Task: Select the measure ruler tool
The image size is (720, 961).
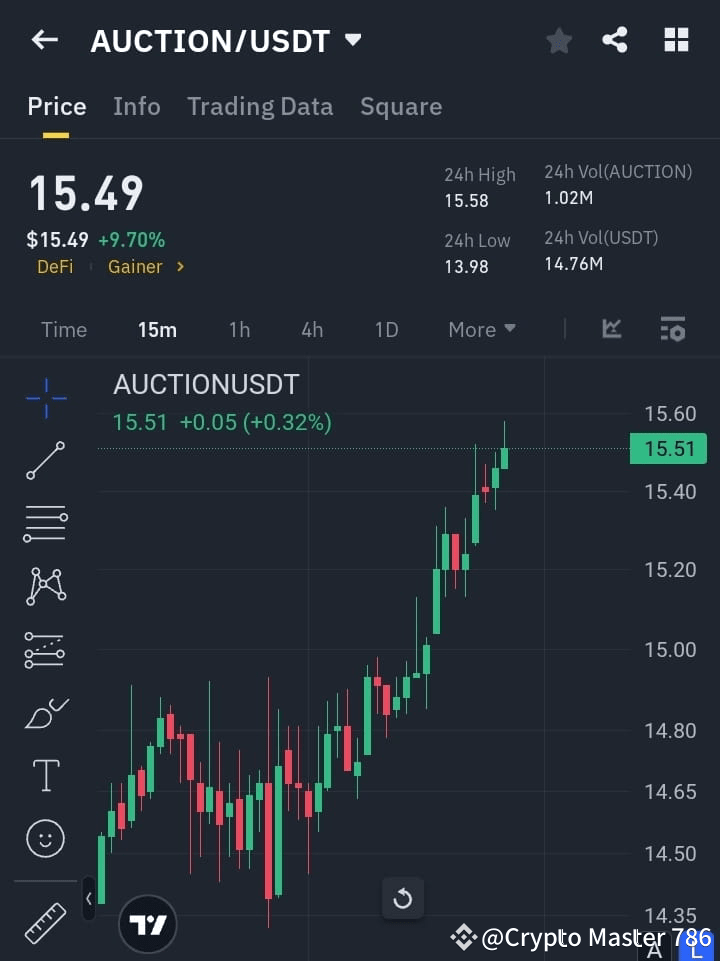Action: pos(45,922)
